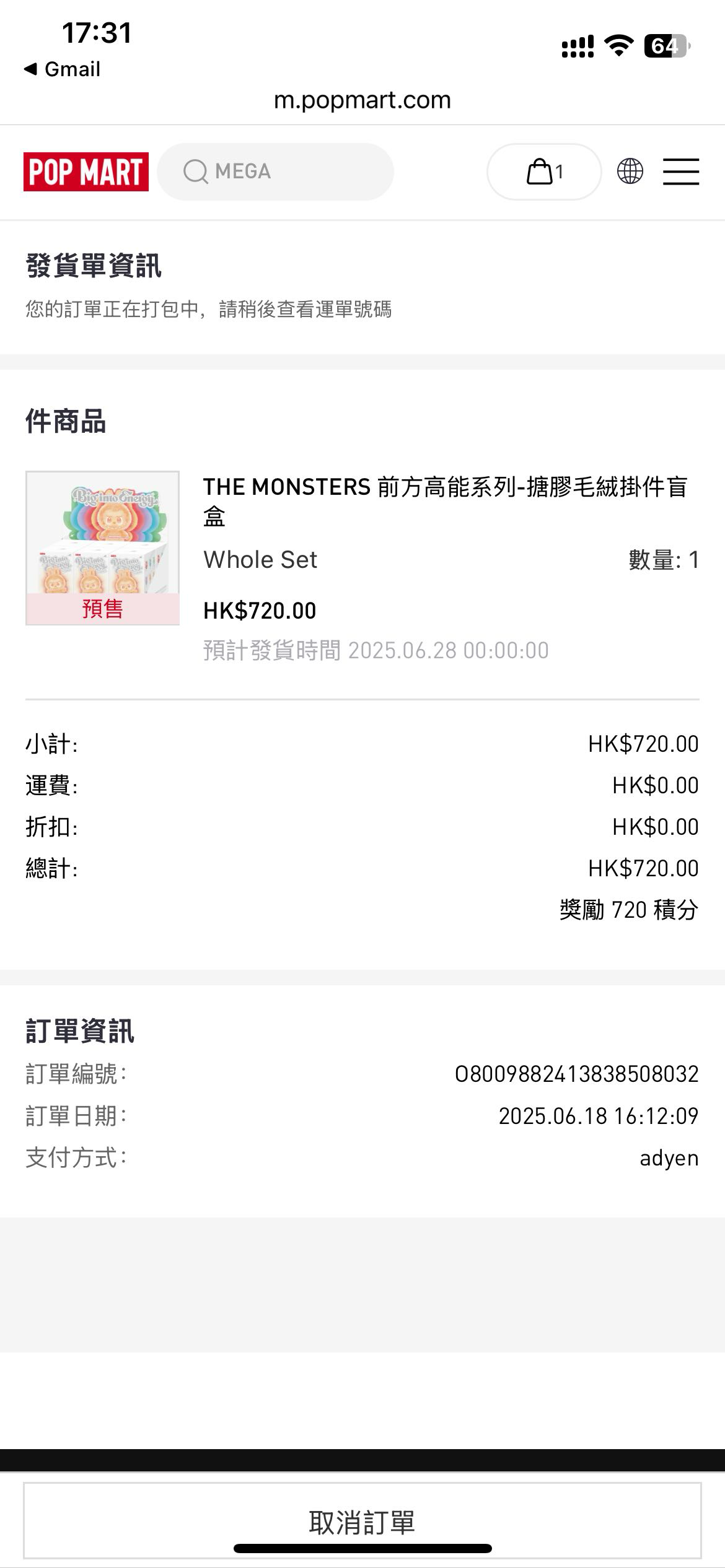Go to POP MART home via logo

tap(86, 172)
